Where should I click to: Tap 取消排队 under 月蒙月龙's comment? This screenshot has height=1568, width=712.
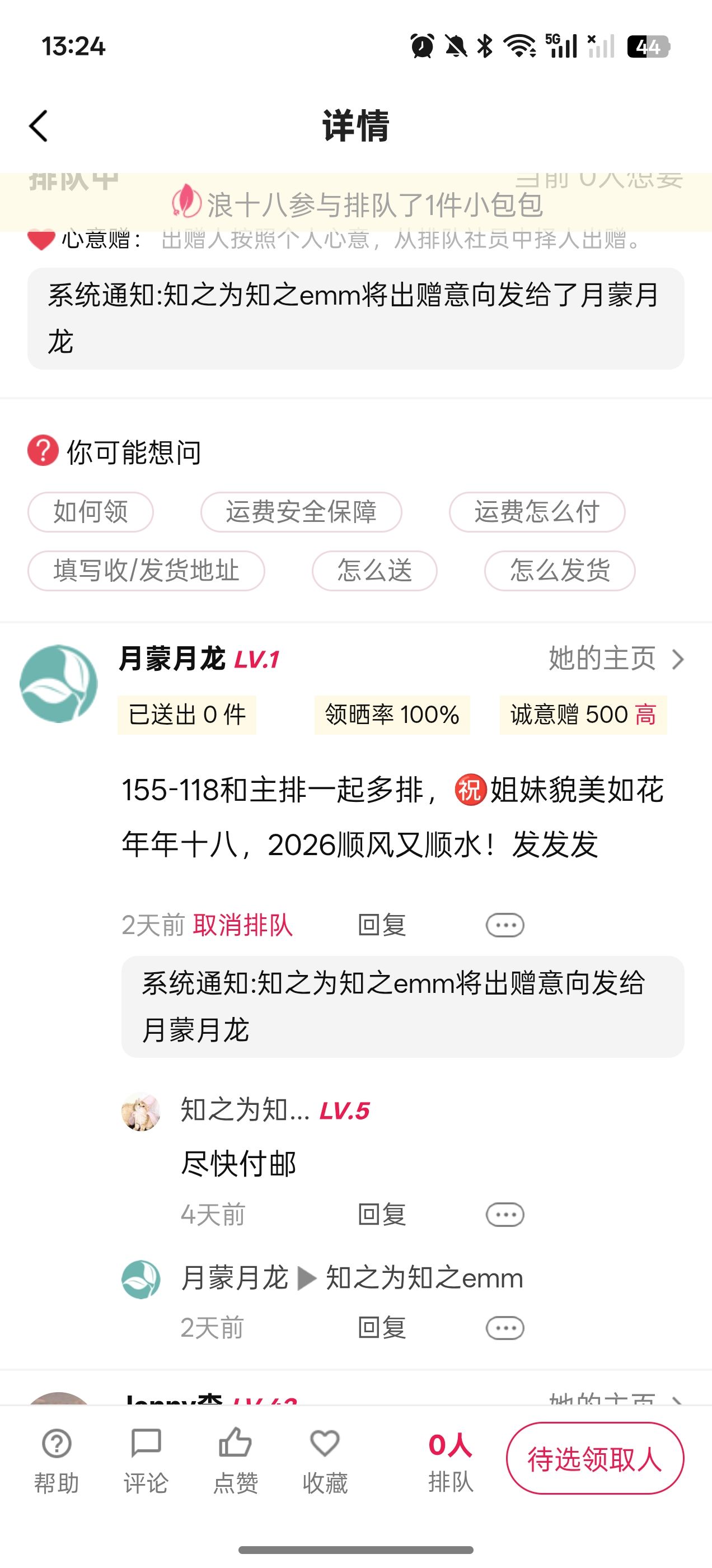coord(243,925)
